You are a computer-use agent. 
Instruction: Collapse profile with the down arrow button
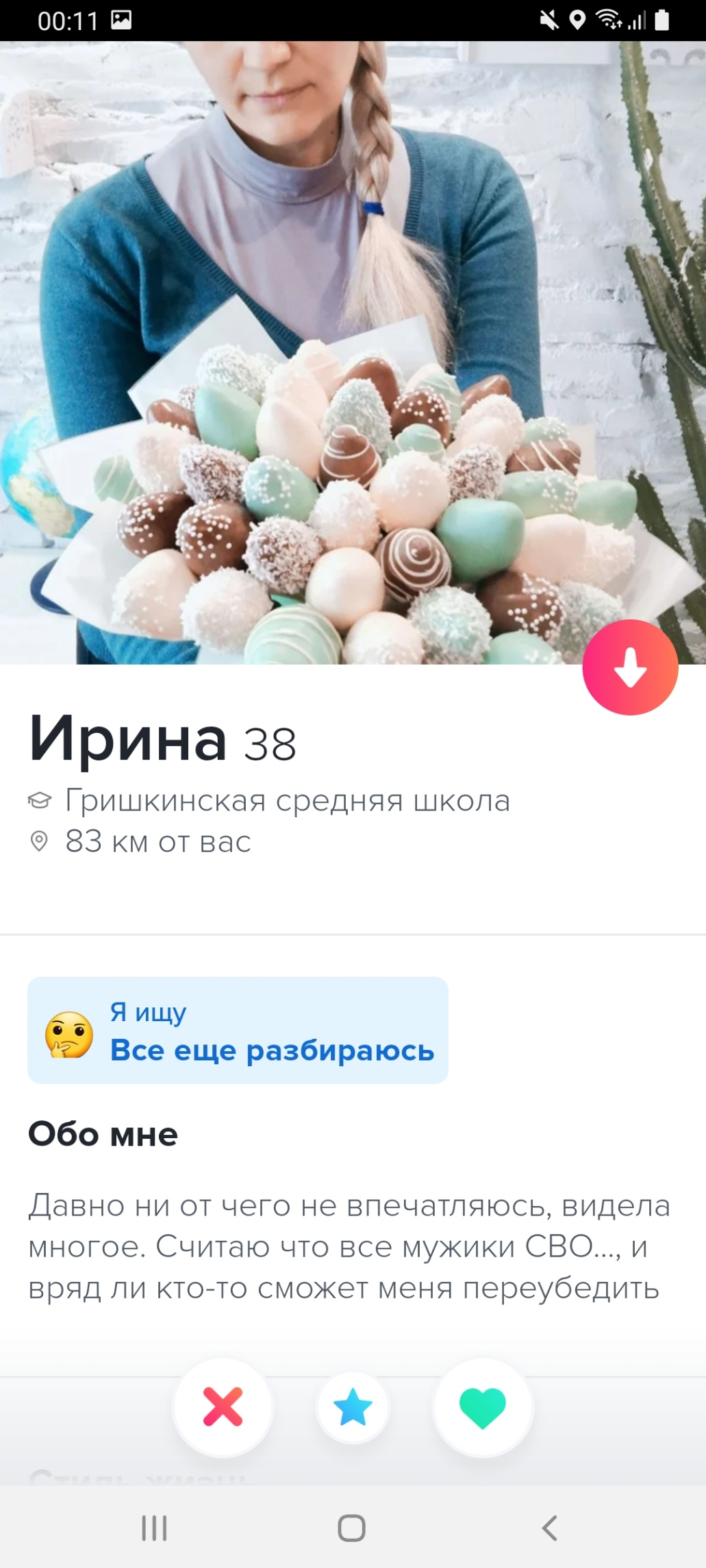(629, 667)
